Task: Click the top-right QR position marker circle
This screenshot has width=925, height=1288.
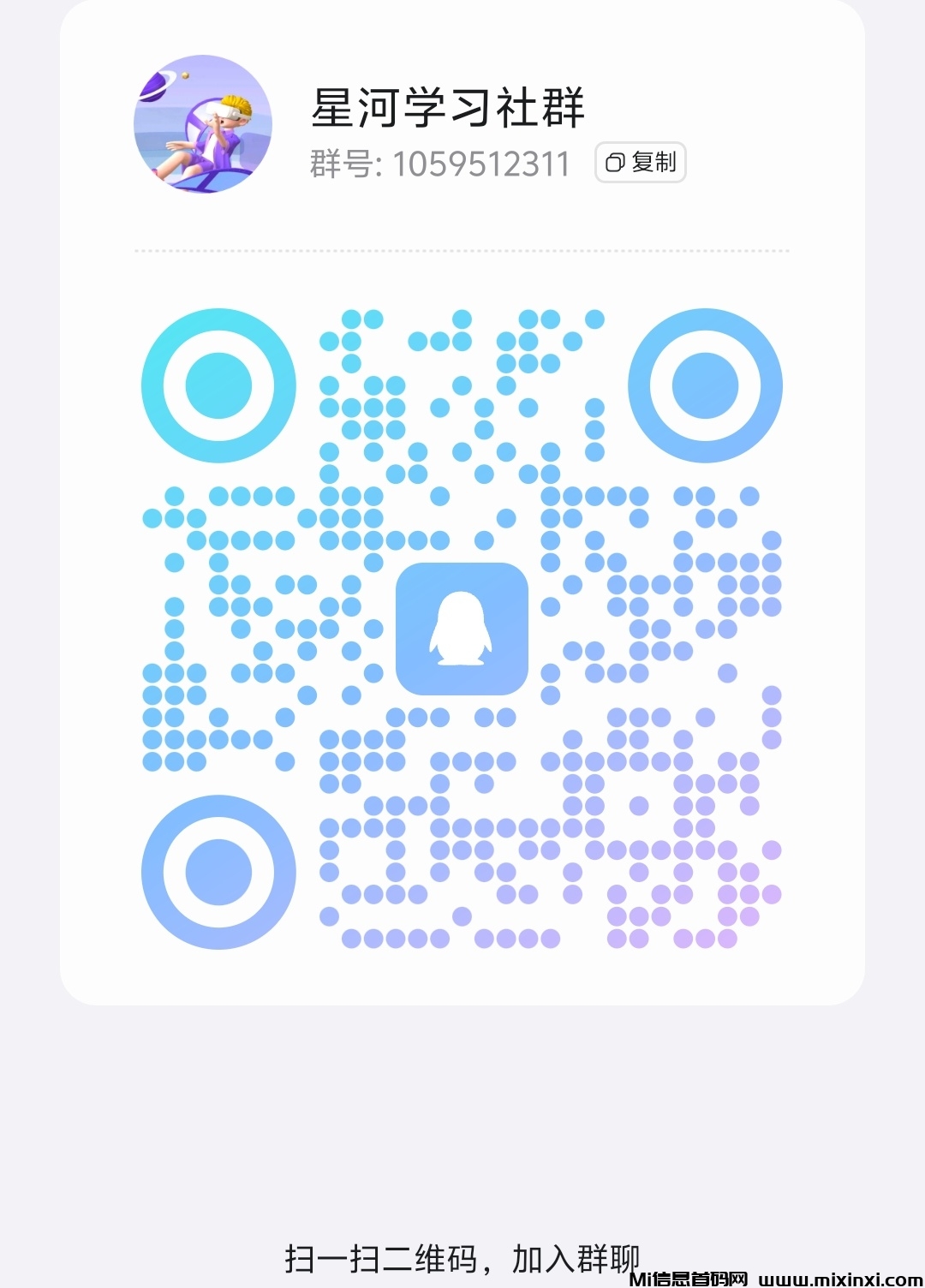Action: coord(707,385)
